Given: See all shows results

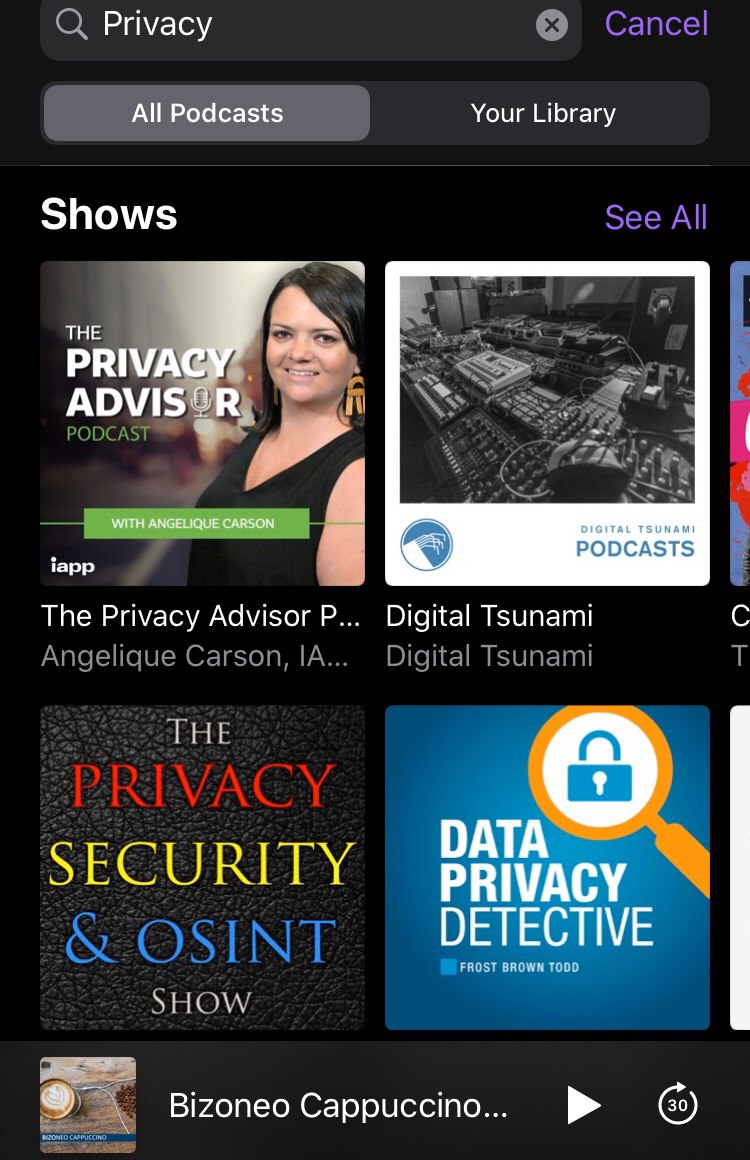Looking at the screenshot, I should pos(655,217).
